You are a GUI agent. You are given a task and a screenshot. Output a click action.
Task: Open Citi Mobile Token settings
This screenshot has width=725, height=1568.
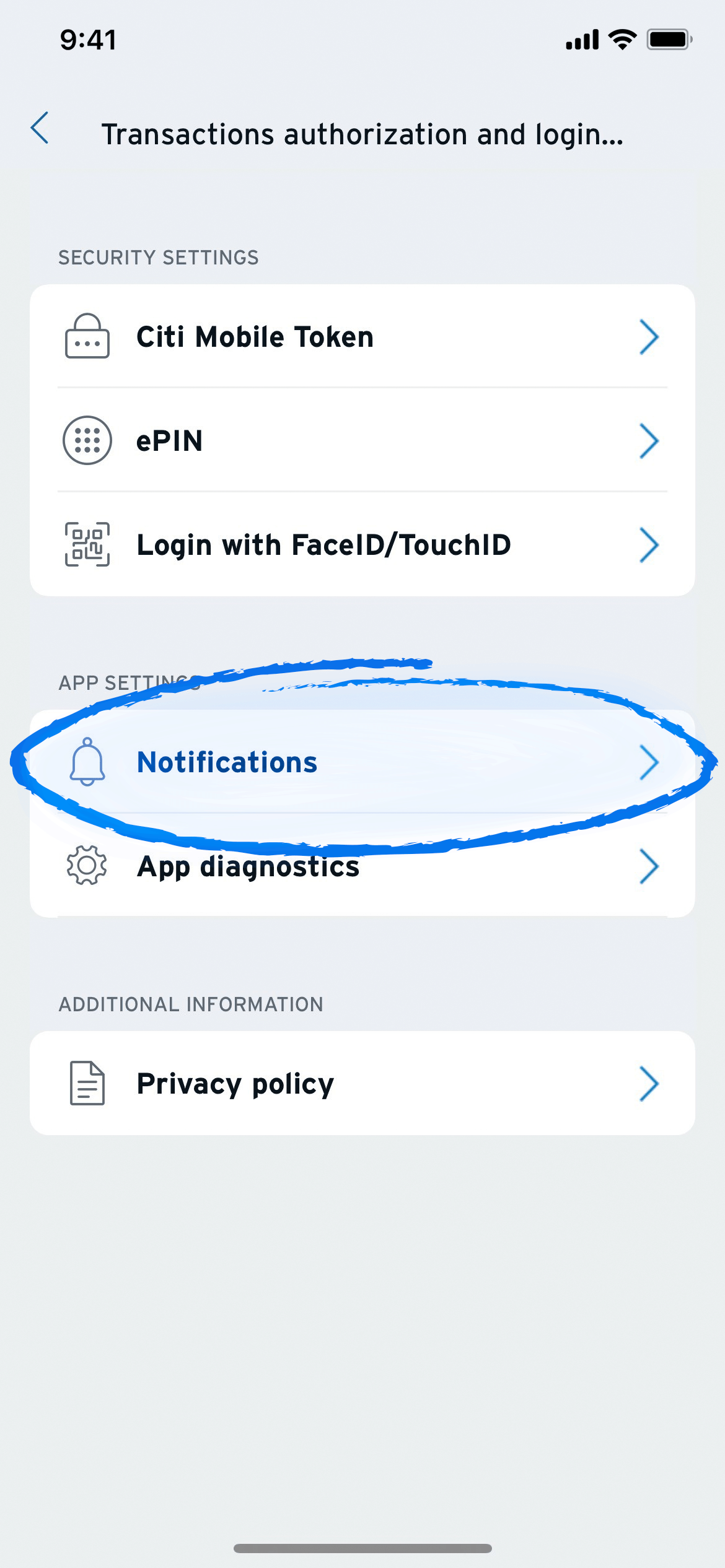tap(362, 337)
